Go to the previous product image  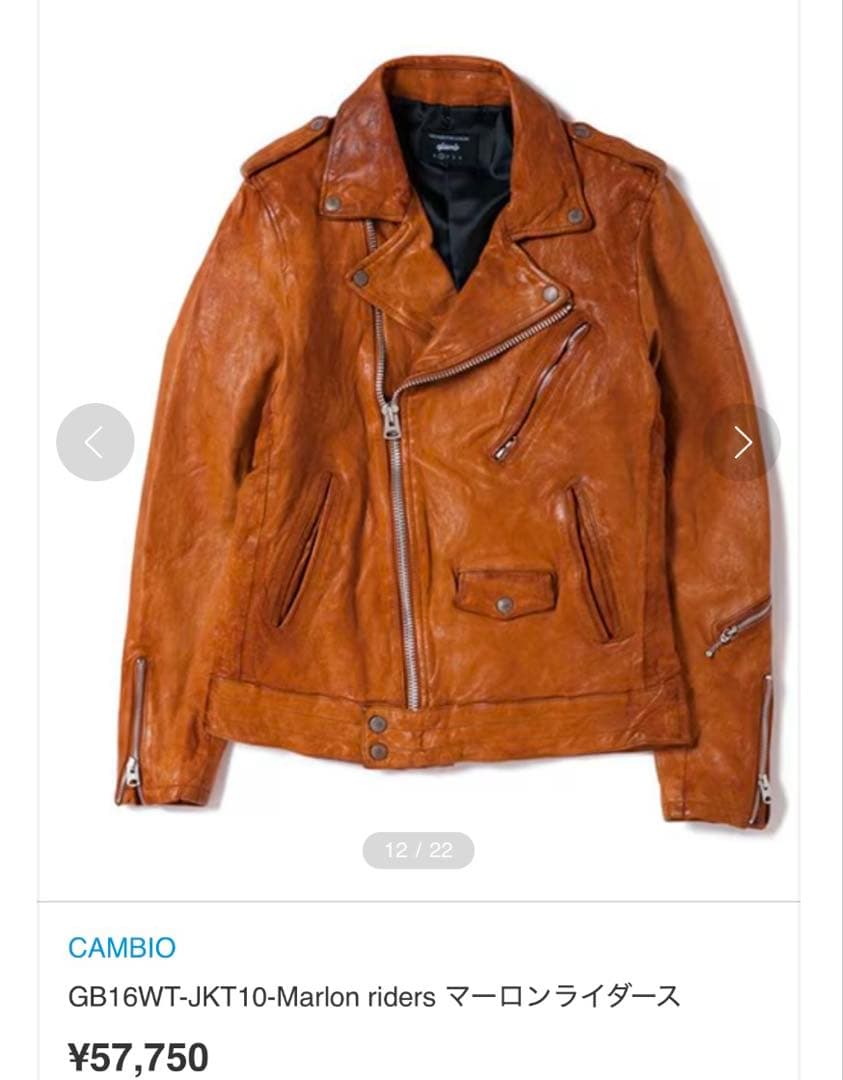[x=95, y=442]
